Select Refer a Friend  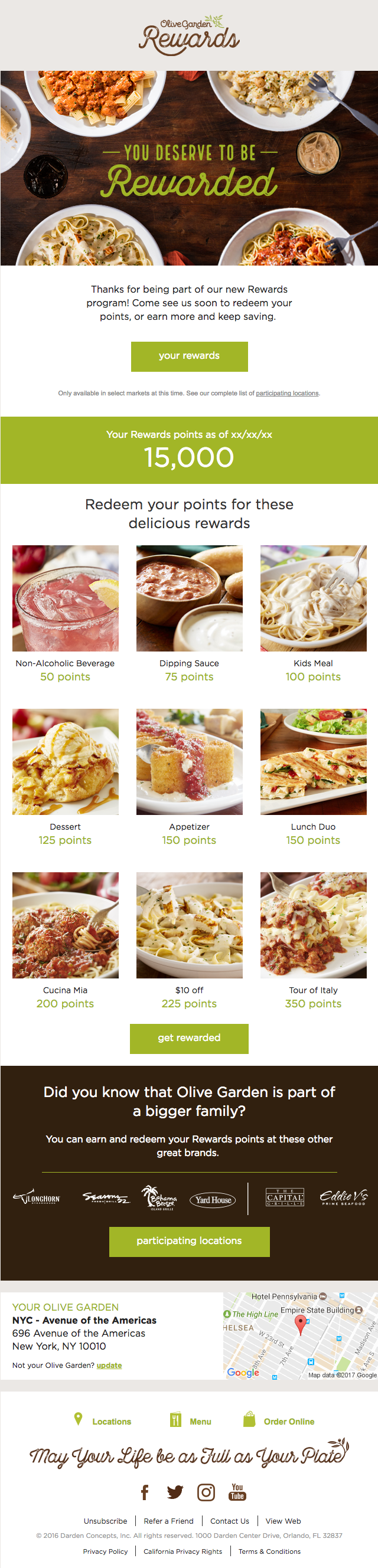tap(168, 1521)
